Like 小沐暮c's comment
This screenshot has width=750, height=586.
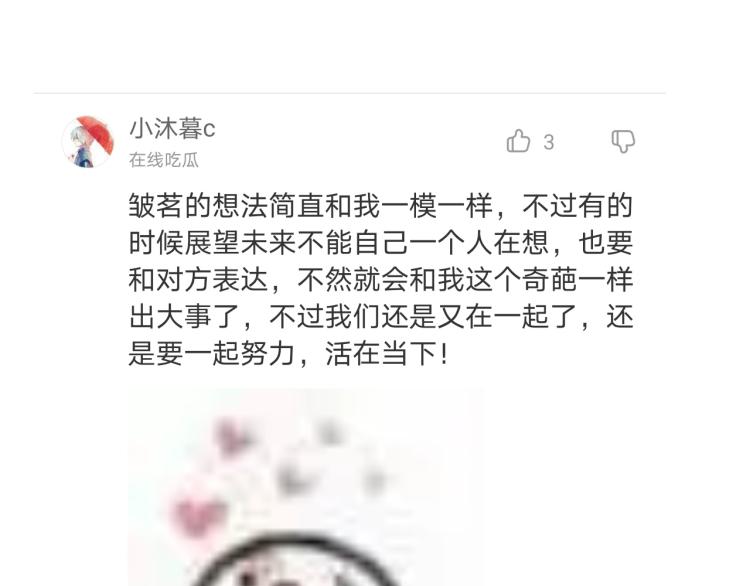pos(519,142)
